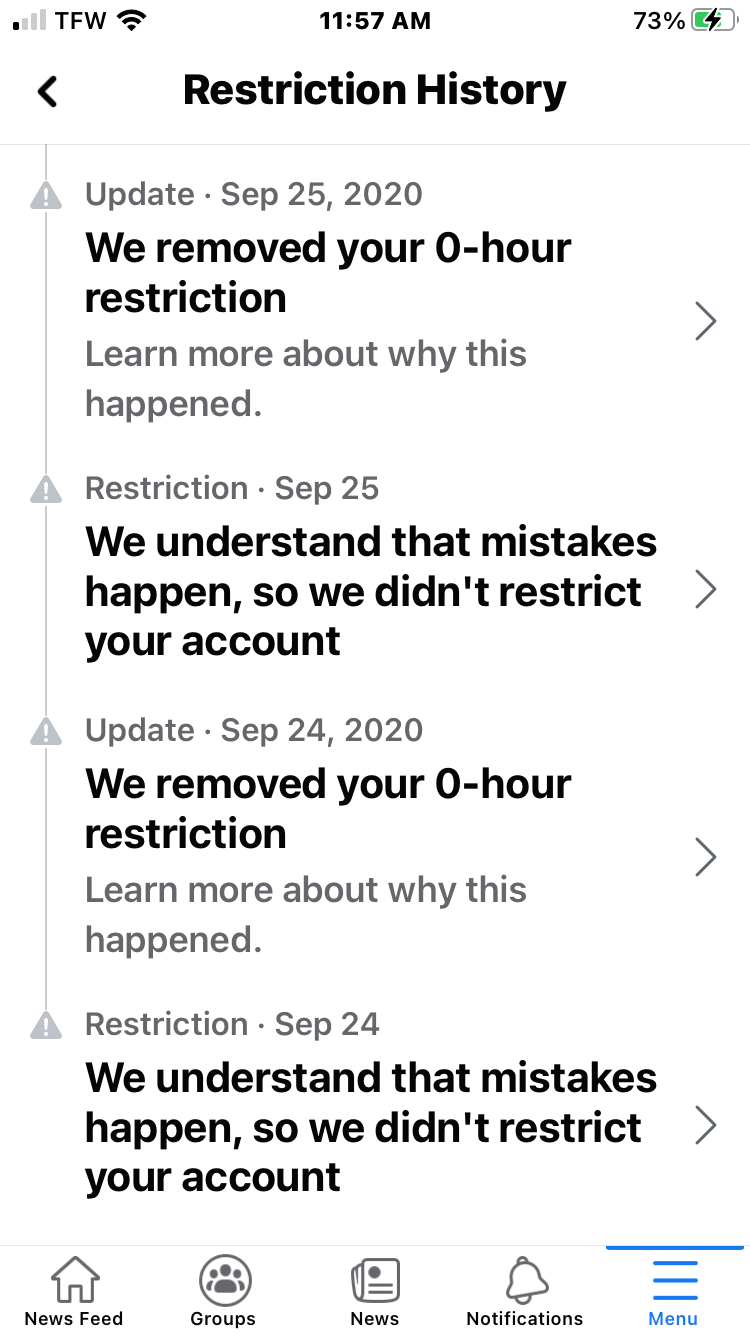Open the Notifications tab
Screen dimensions: 750x1334
click(x=525, y=1290)
